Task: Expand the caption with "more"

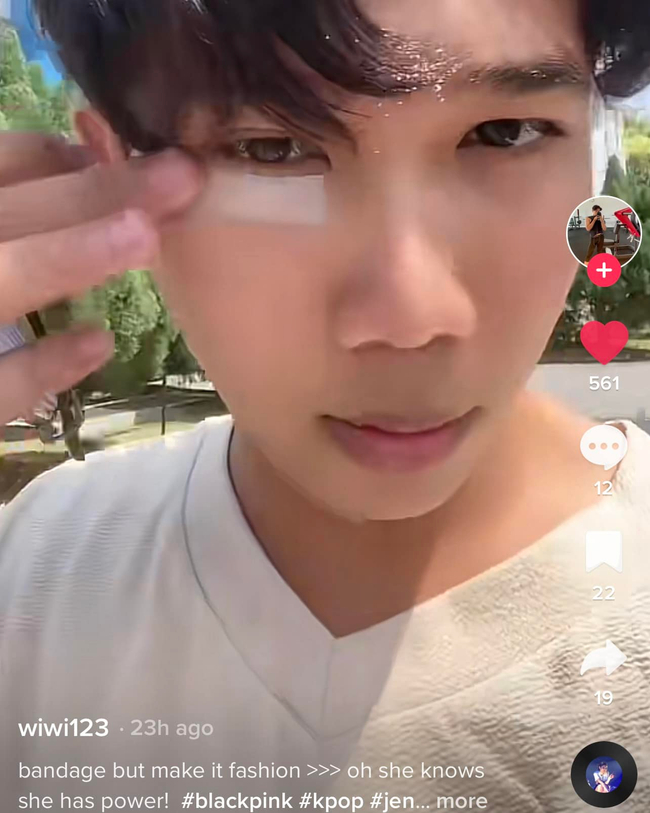Action: click(462, 801)
